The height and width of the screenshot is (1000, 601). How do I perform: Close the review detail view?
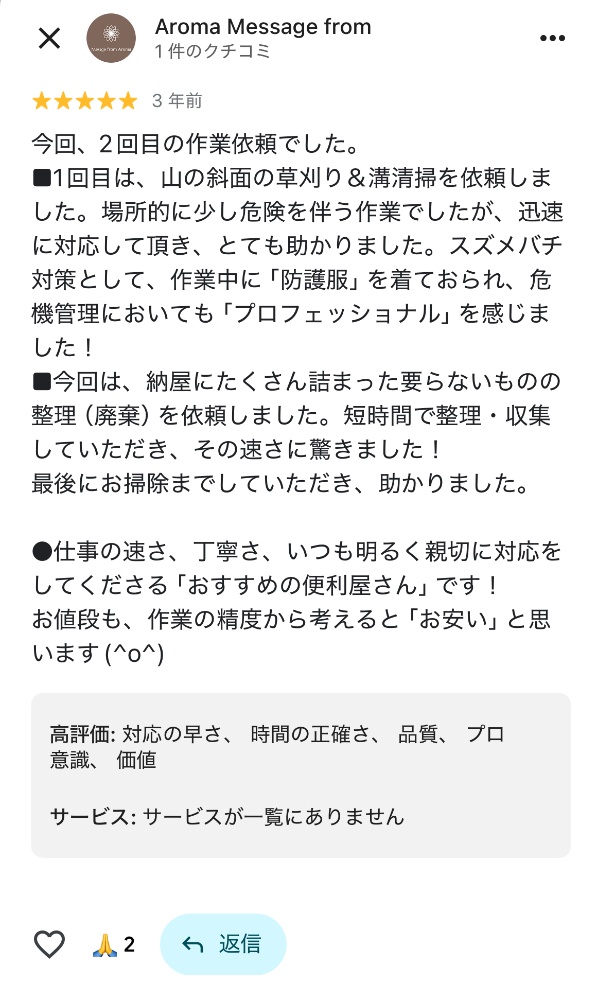(x=49, y=39)
